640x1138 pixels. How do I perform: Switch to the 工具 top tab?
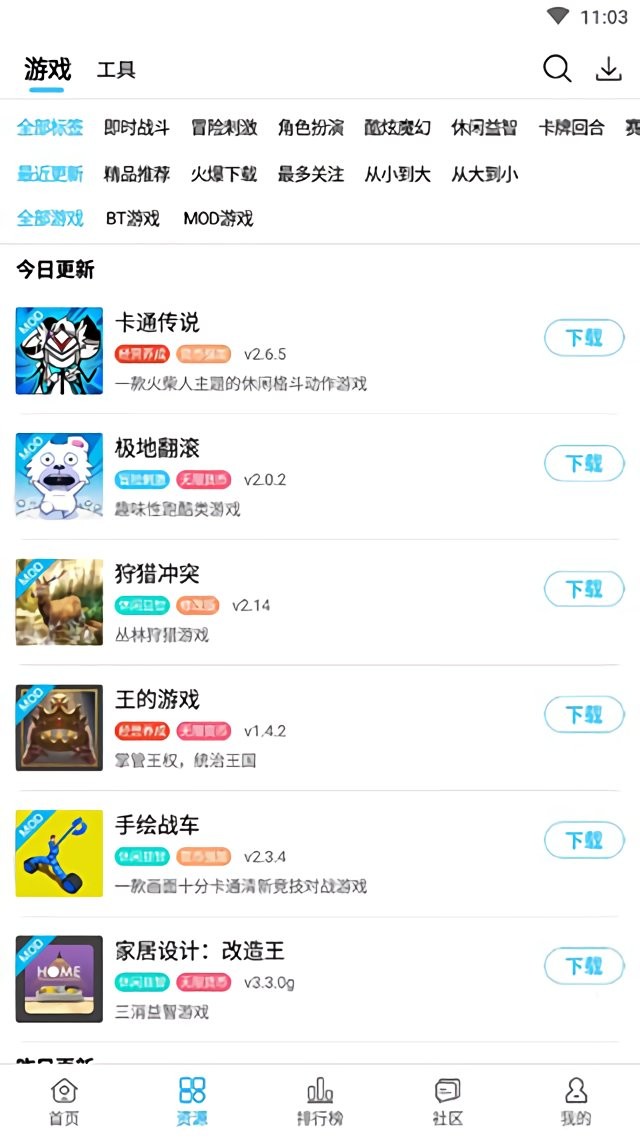pos(116,70)
